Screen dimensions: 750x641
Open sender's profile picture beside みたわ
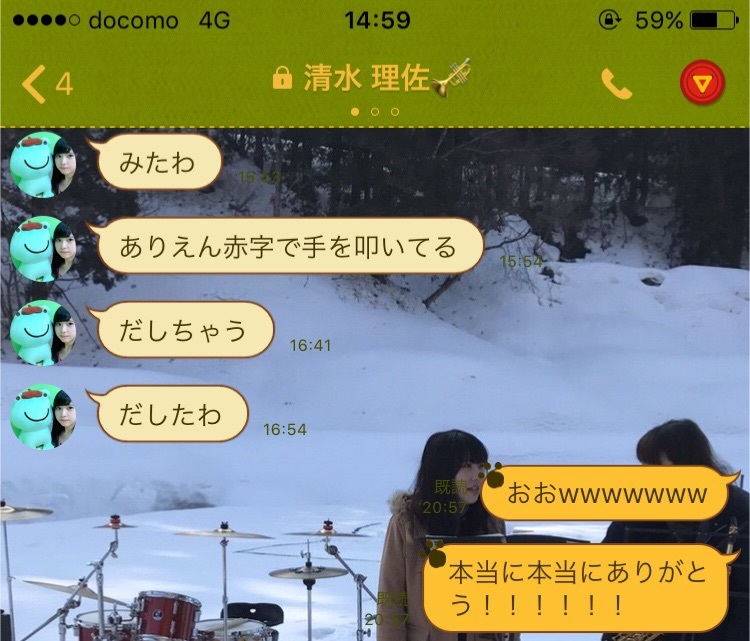tap(45, 164)
